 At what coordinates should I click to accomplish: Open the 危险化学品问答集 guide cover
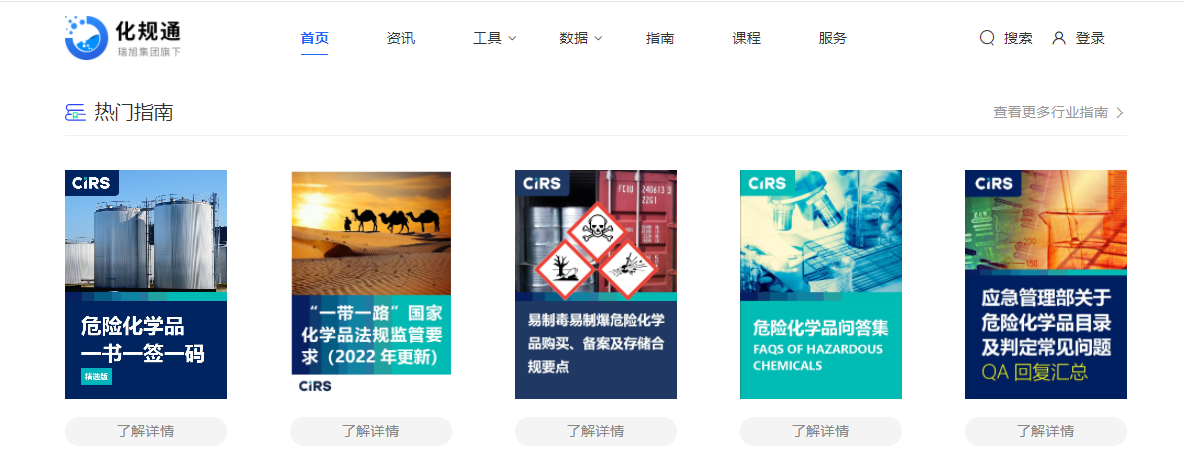821,284
